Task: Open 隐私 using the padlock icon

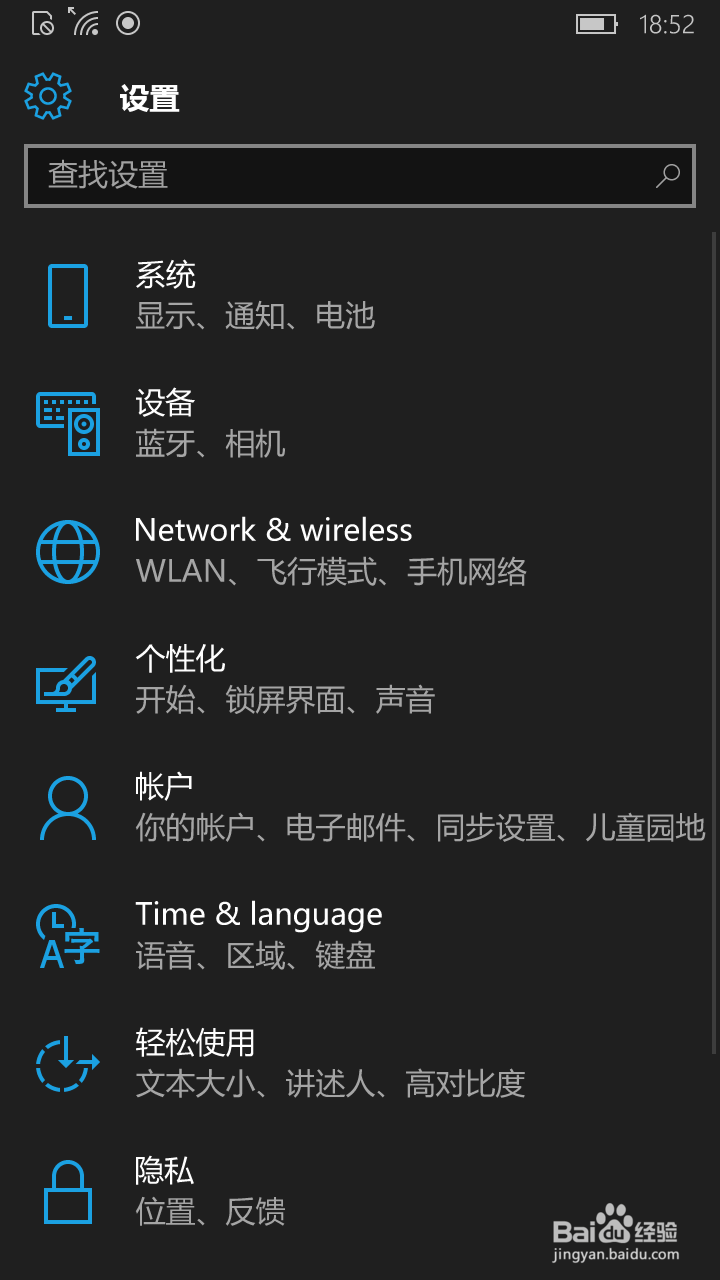Action: pyautogui.click(x=67, y=1190)
